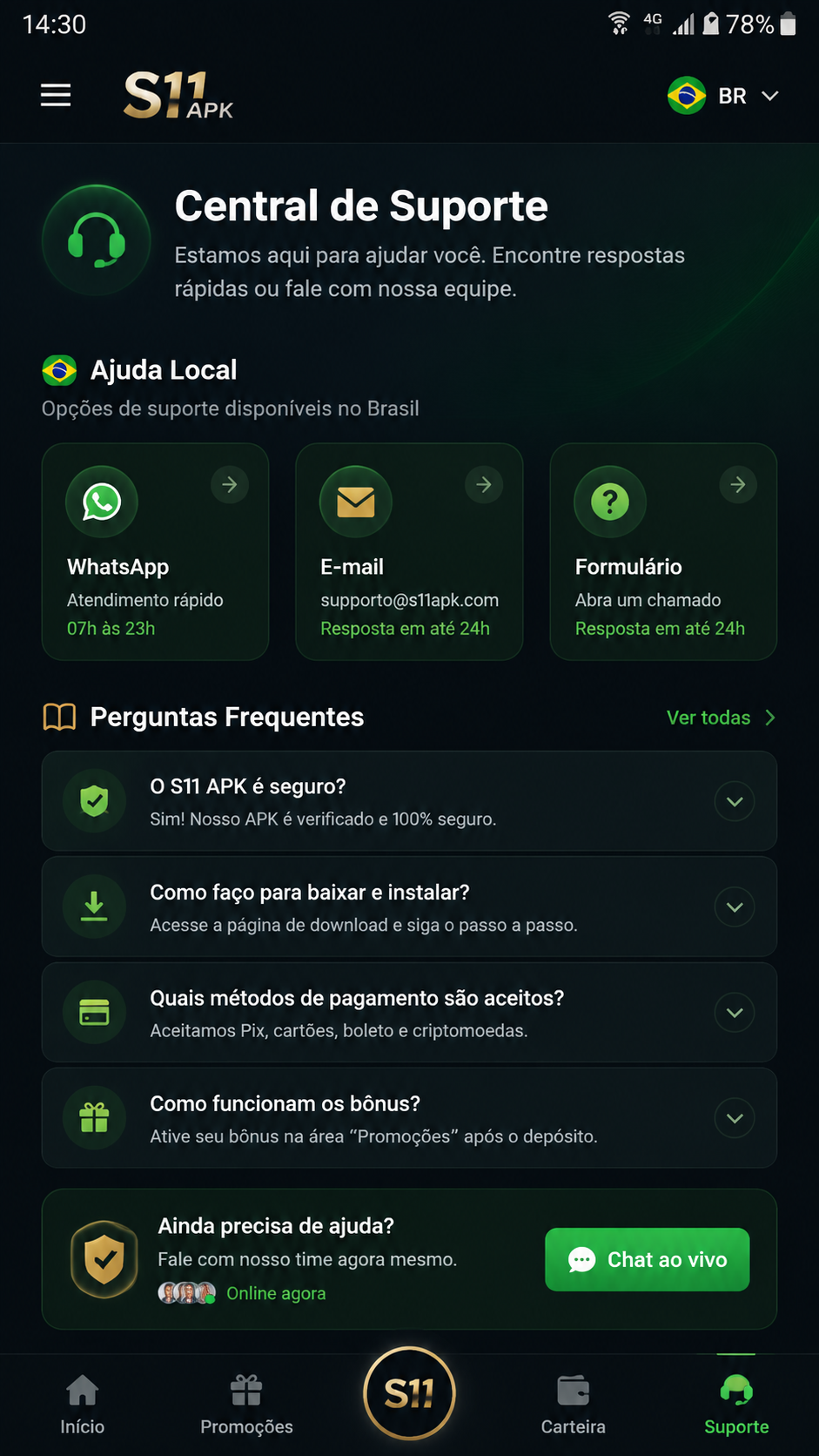Open the Formulário support card
The height and width of the screenshot is (1456, 819).
click(663, 551)
